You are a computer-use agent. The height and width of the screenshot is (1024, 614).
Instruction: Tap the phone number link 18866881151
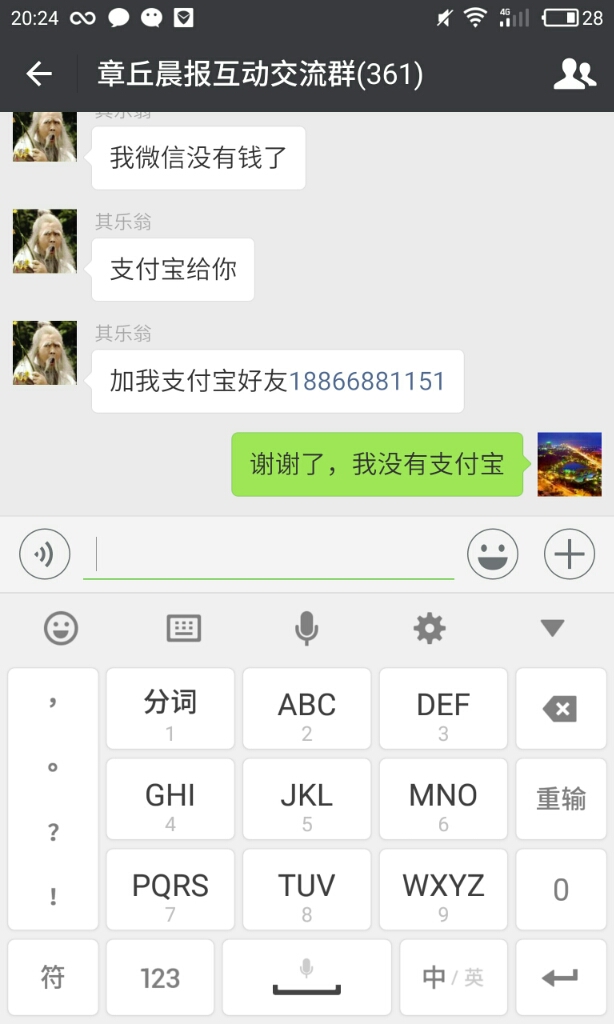366,381
